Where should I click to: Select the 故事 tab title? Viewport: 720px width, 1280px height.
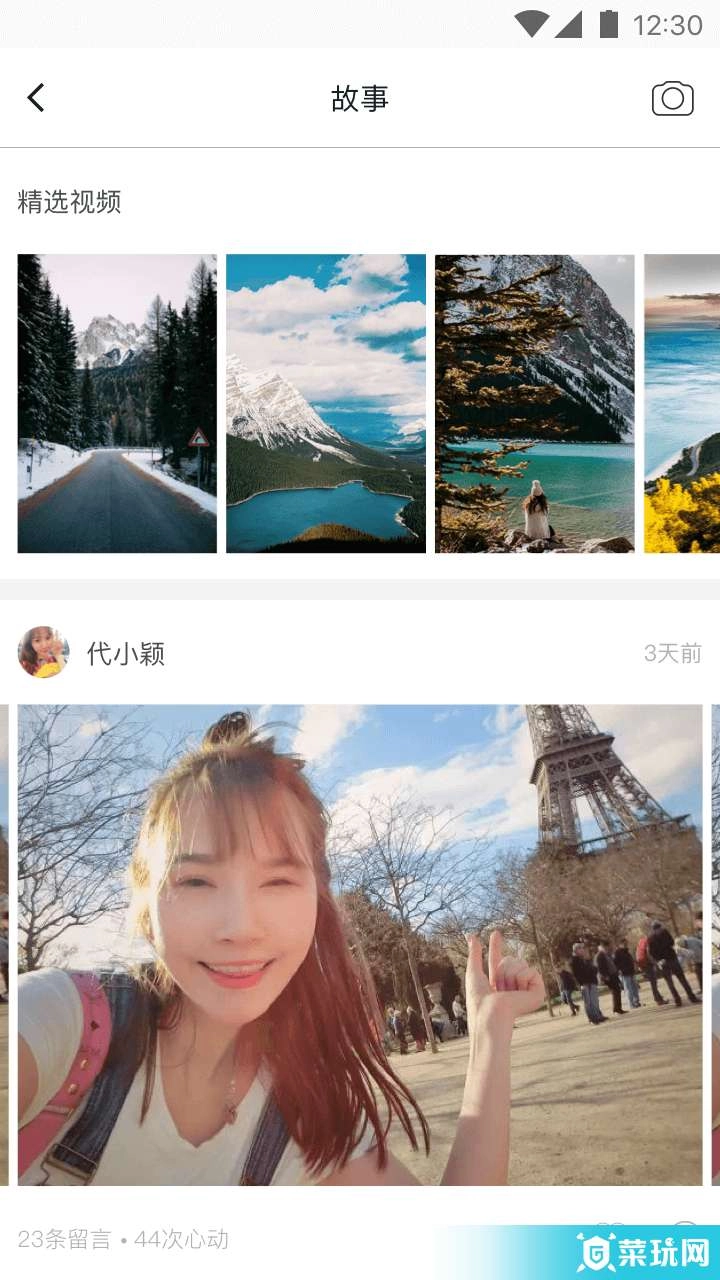coord(360,99)
